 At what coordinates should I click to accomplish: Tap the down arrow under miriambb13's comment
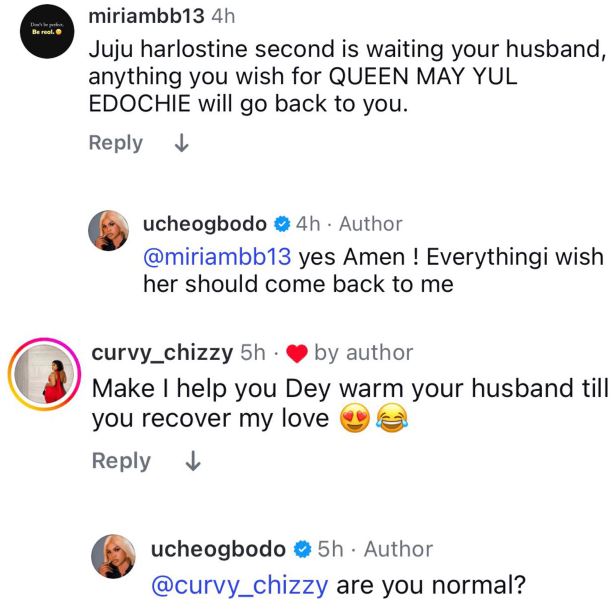click(181, 143)
